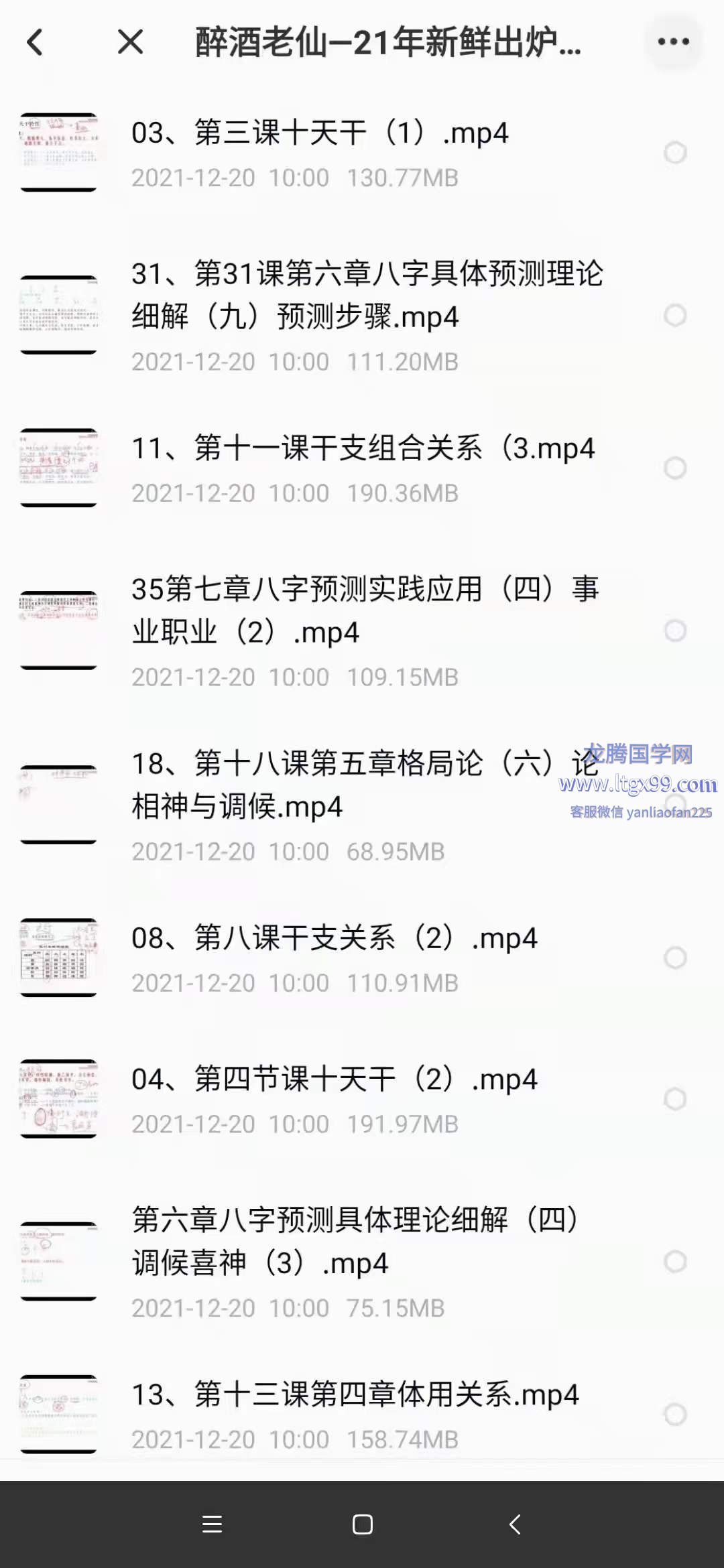Select the circle for 第31课预测步骤.mp4
The height and width of the screenshot is (1568, 724).
tap(675, 315)
